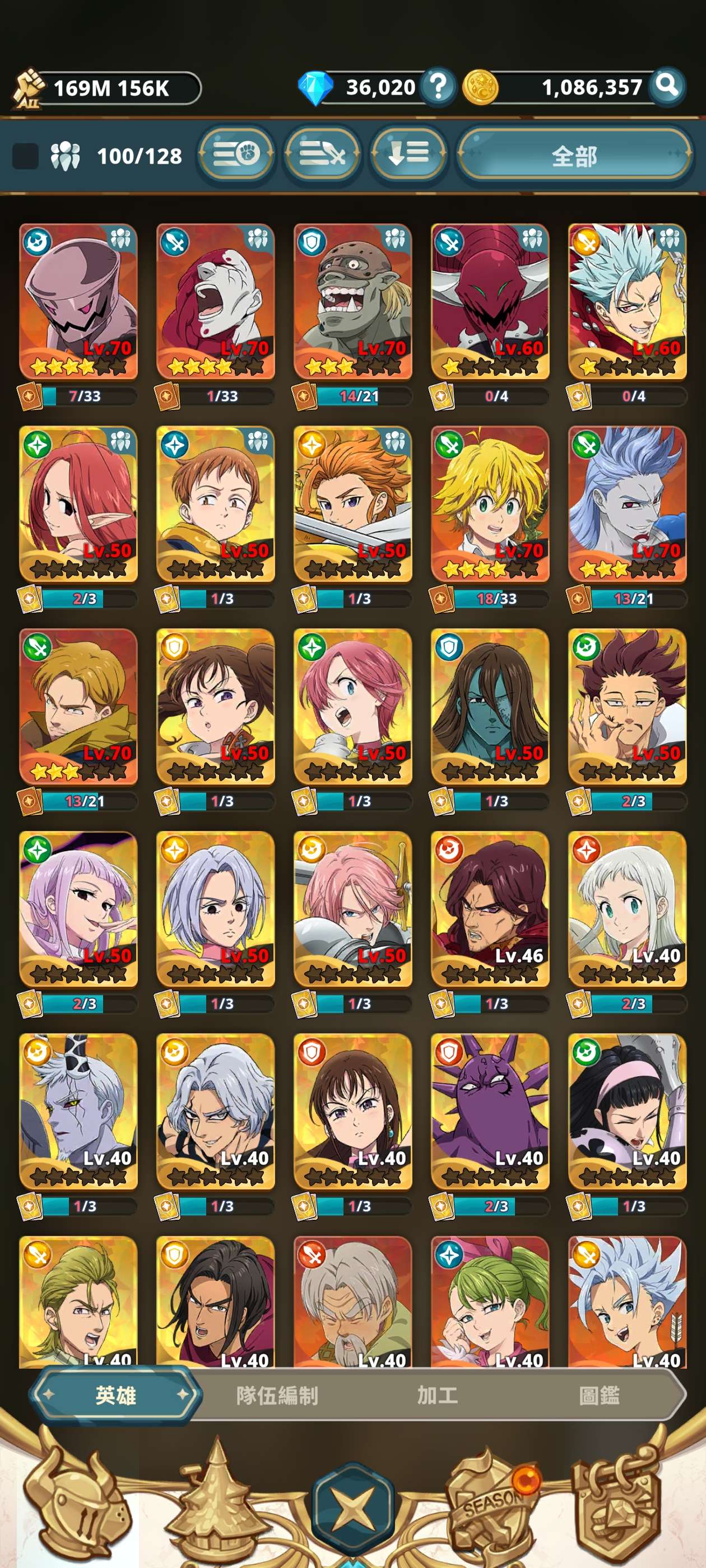Select the 英雄 tab
706x1568 pixels.
[x=115, y=1395]
